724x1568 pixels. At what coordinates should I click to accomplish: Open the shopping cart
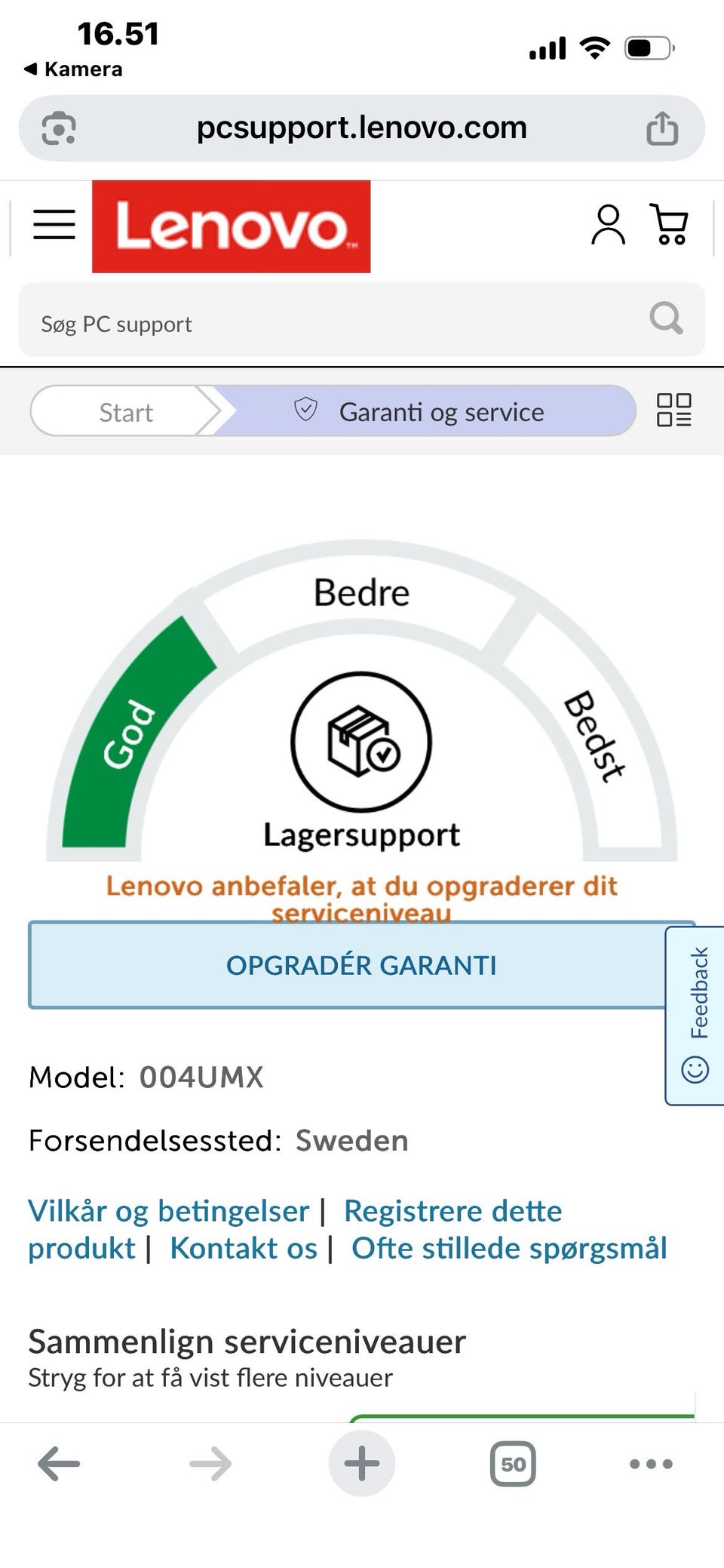click(669, 224)
